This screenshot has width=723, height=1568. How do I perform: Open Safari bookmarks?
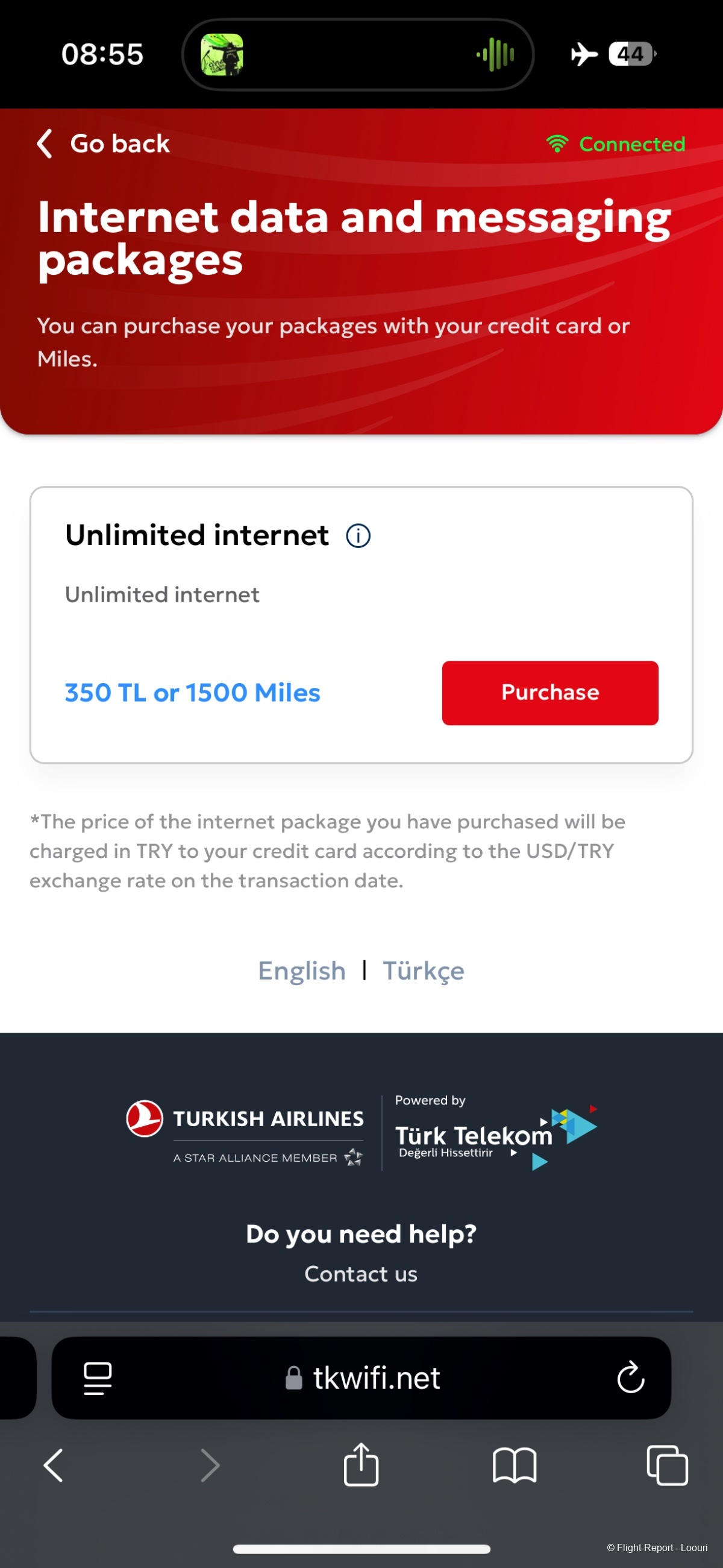515,1464
